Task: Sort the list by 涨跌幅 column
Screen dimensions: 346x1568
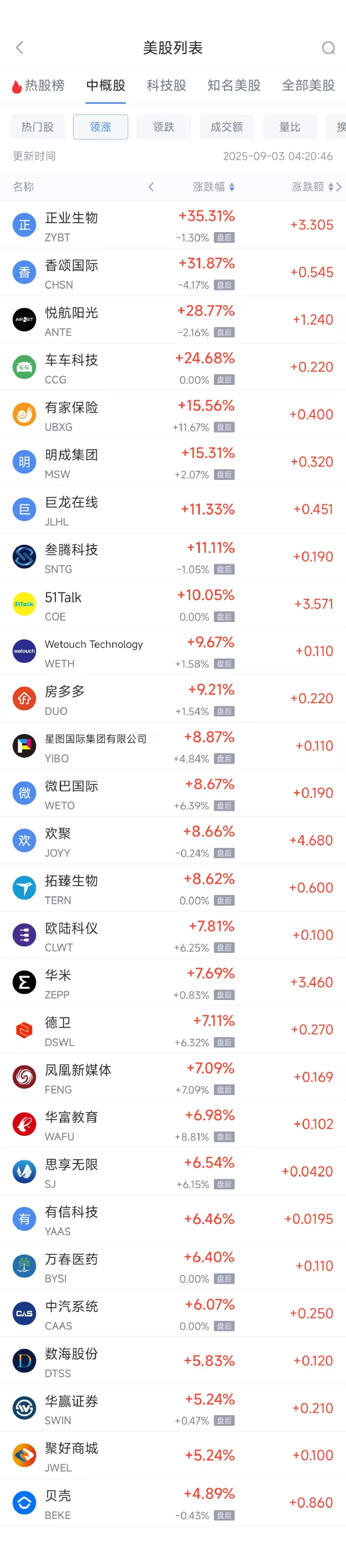Action: (214, 187)
